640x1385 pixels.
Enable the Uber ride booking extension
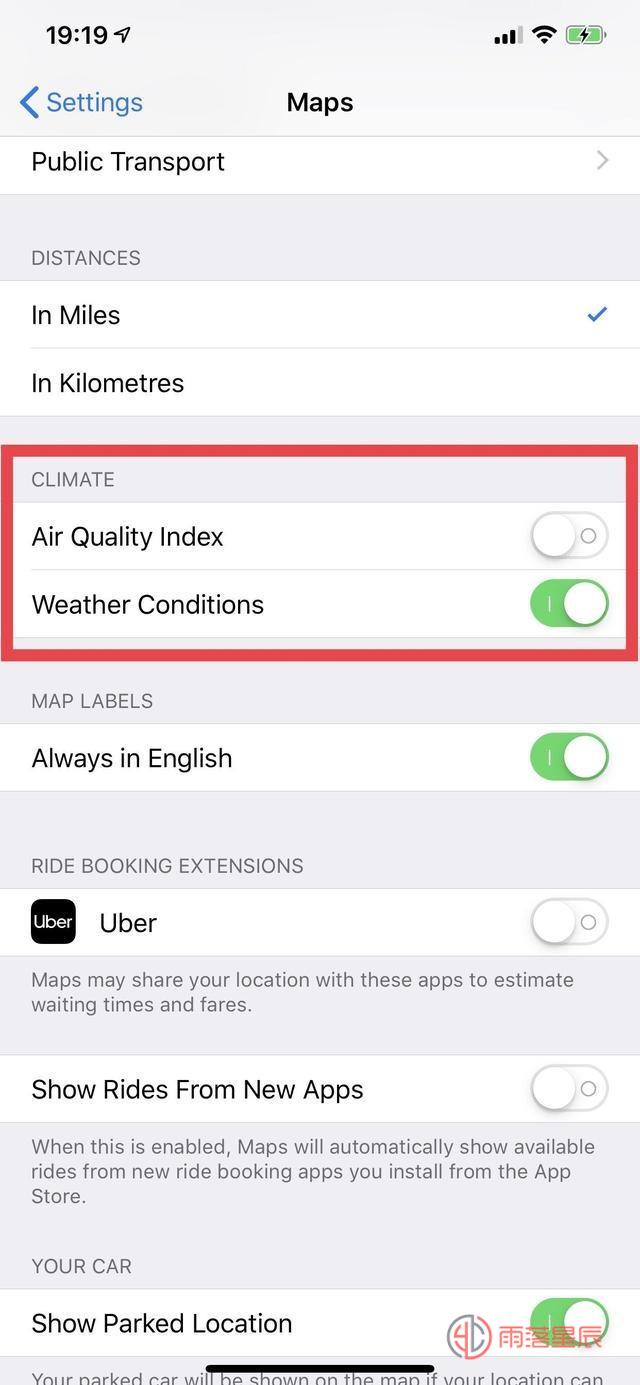click(569, 922)
